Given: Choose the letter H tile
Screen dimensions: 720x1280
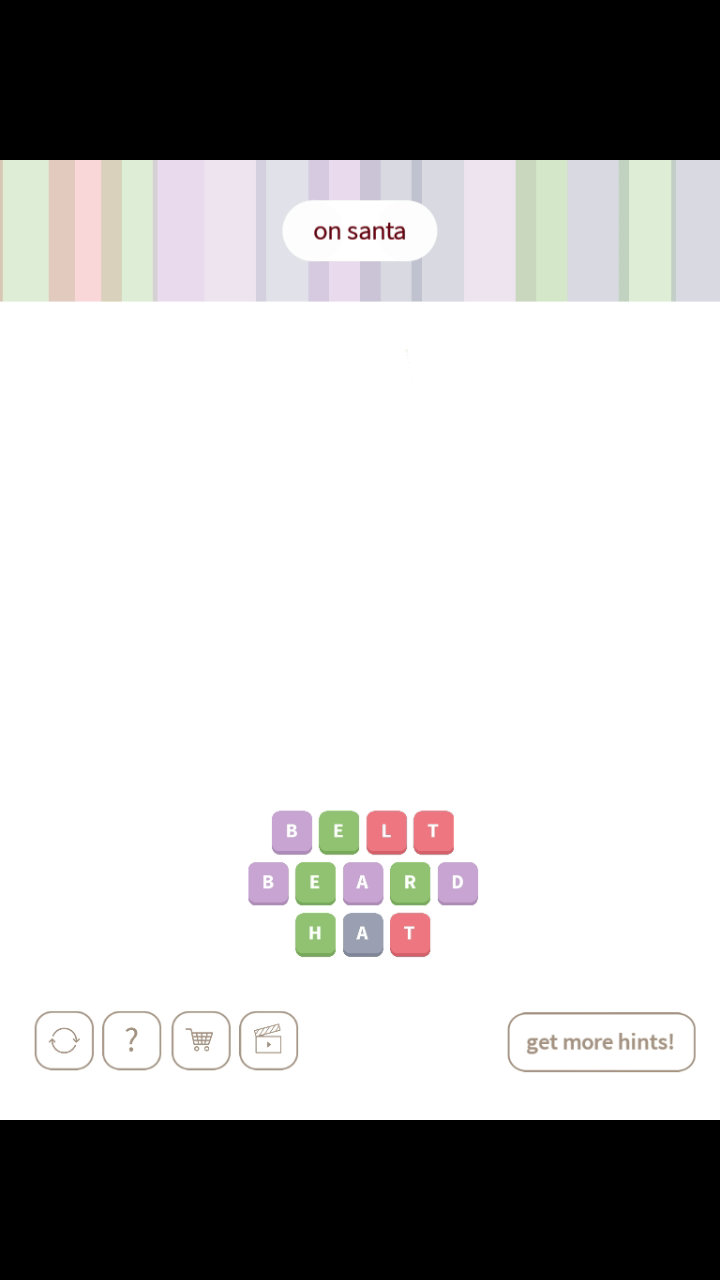Looking at the screenshot, I should pos(315,934).
